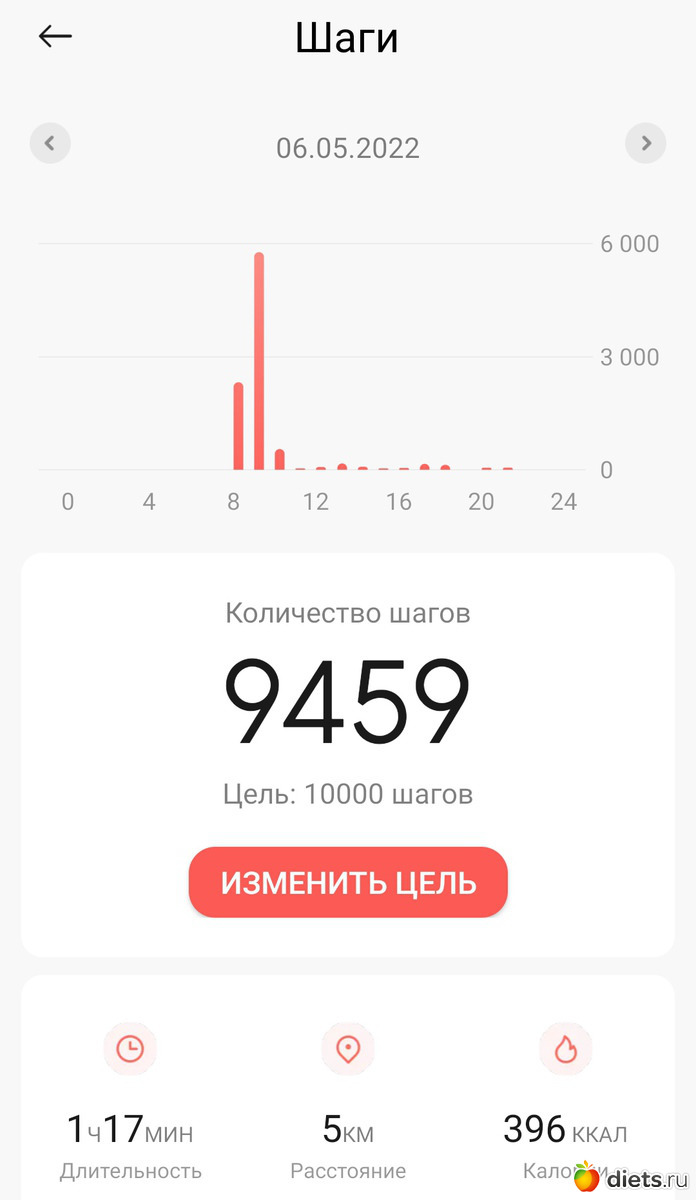Go back from the Шаги screen
The width and height of the screenshot is (696, 1200).
pos(55,37)
